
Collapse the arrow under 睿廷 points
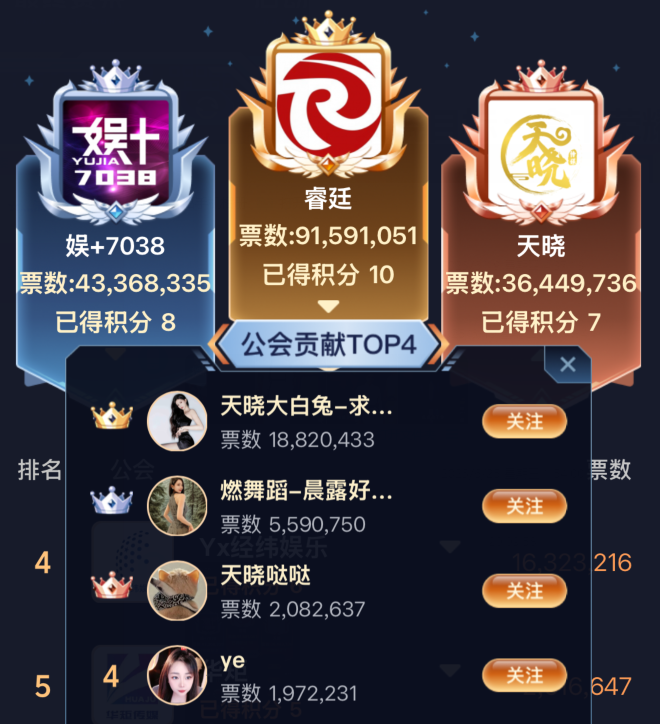[328, 306]
